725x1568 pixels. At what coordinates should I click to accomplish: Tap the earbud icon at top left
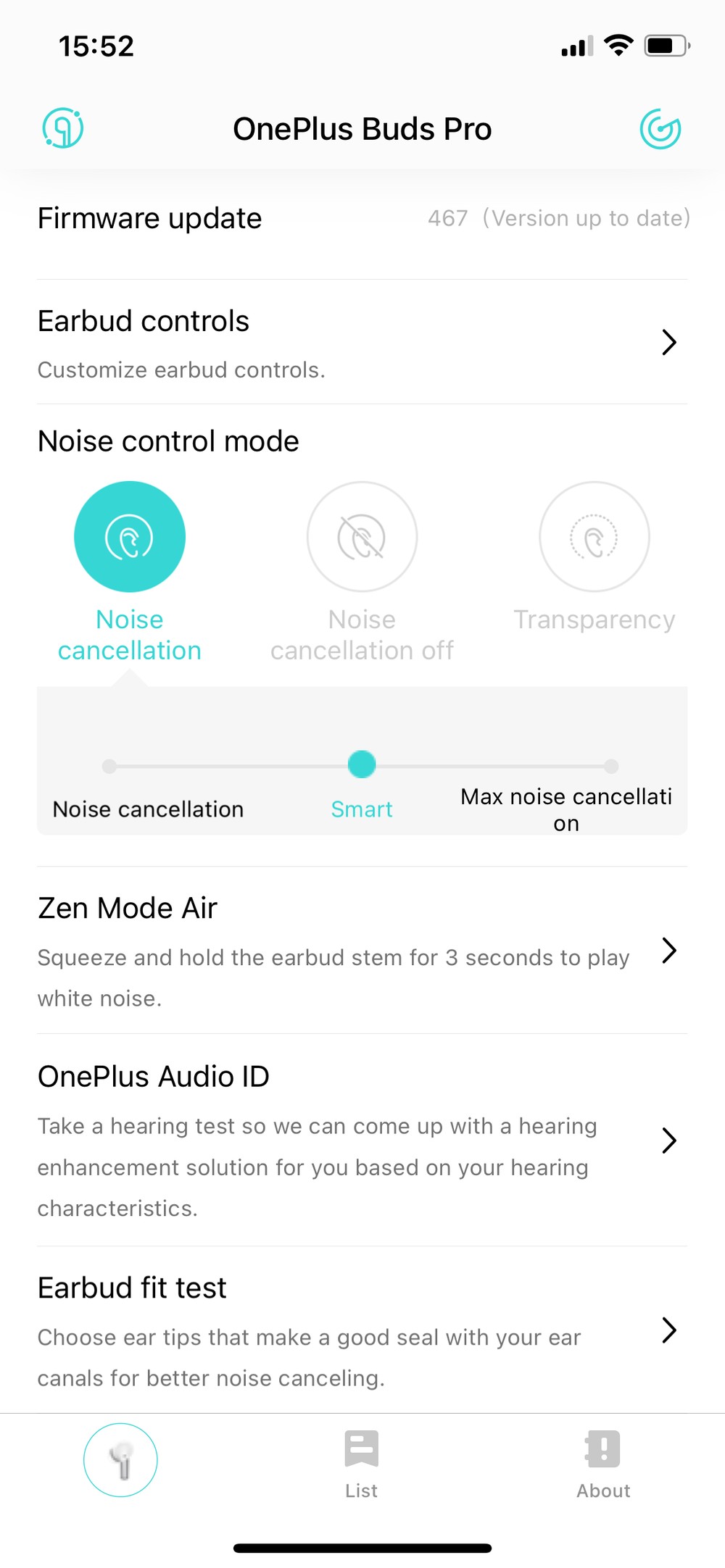tap(63, 128)
